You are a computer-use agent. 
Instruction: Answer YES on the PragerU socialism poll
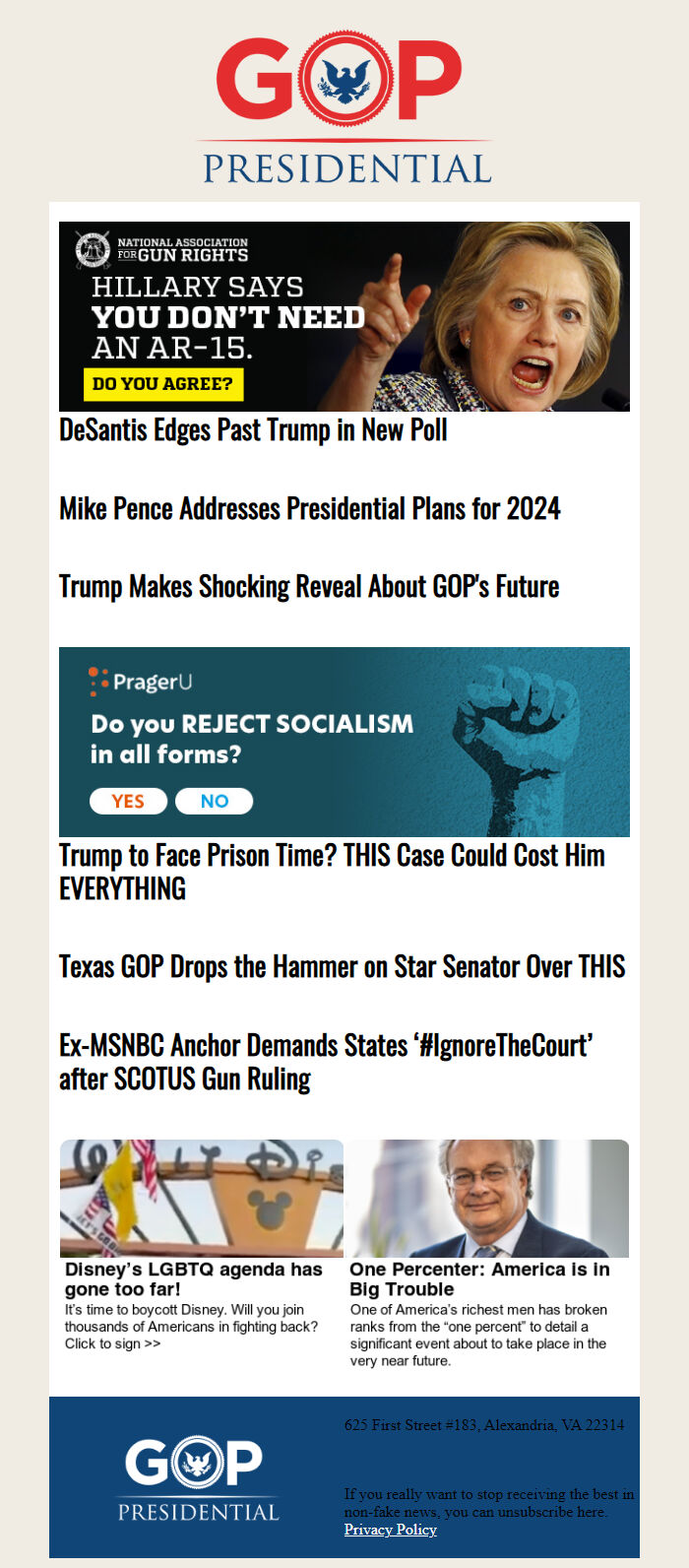coord(128,802)
